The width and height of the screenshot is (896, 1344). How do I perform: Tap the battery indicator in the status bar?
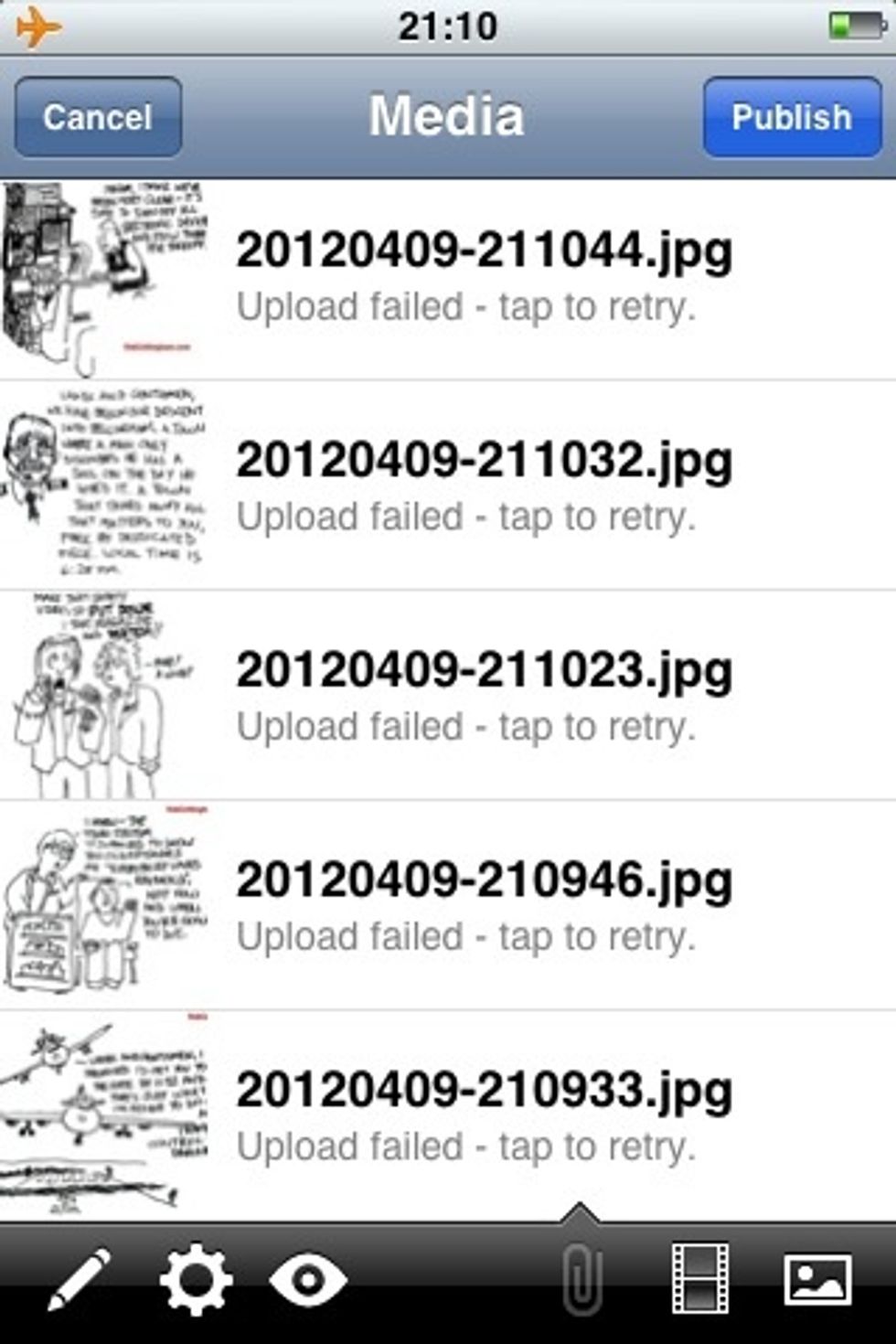coord(858,25)
